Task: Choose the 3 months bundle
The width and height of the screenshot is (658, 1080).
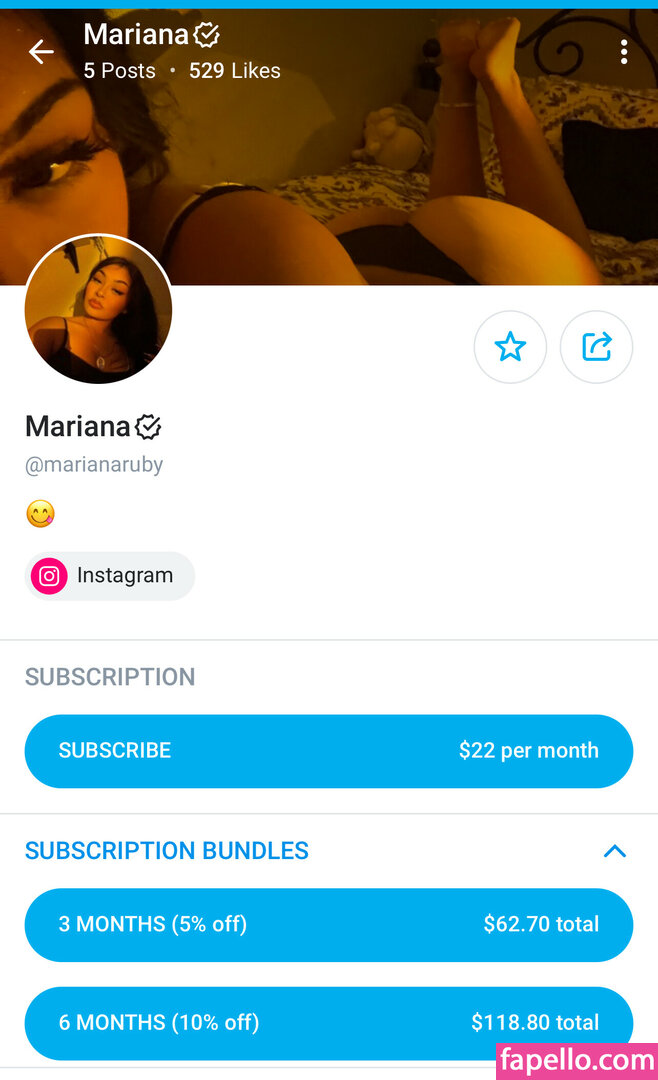Action: [328, 924]
